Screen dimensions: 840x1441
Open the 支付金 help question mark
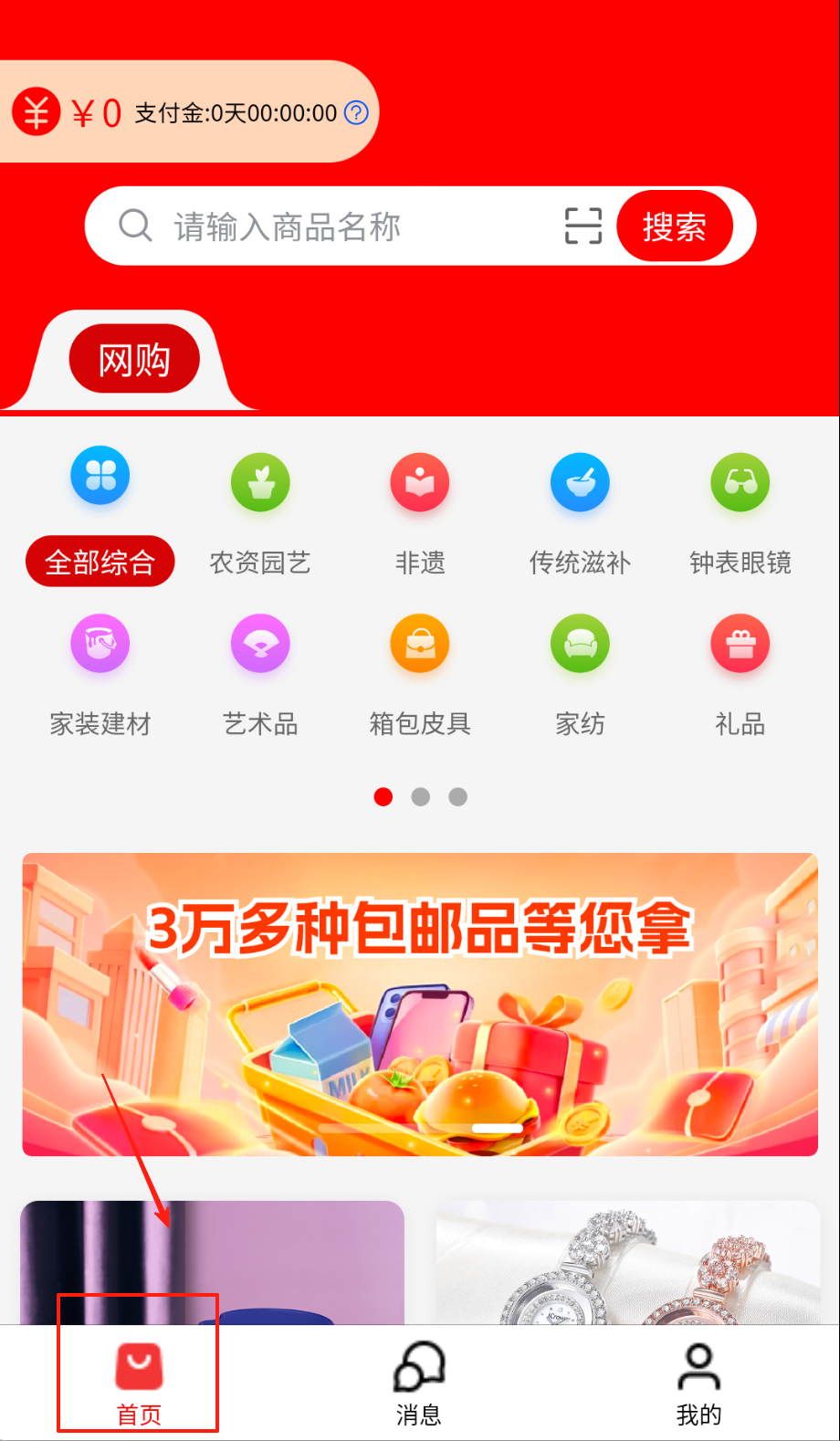click(356, 113)
